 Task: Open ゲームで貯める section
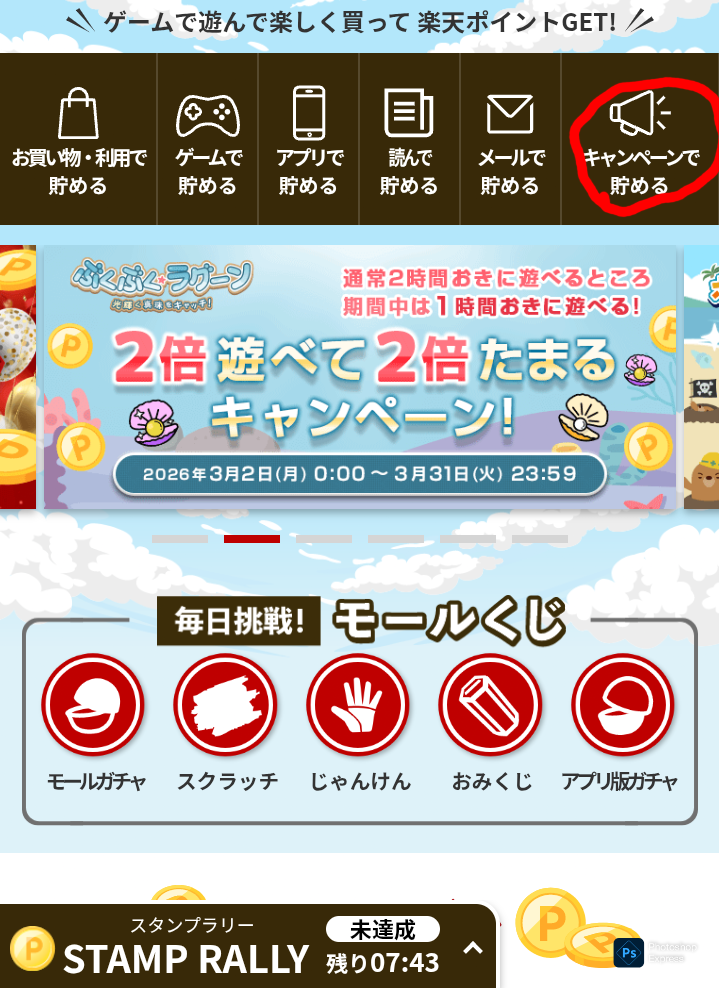click(x=207, y=140)
